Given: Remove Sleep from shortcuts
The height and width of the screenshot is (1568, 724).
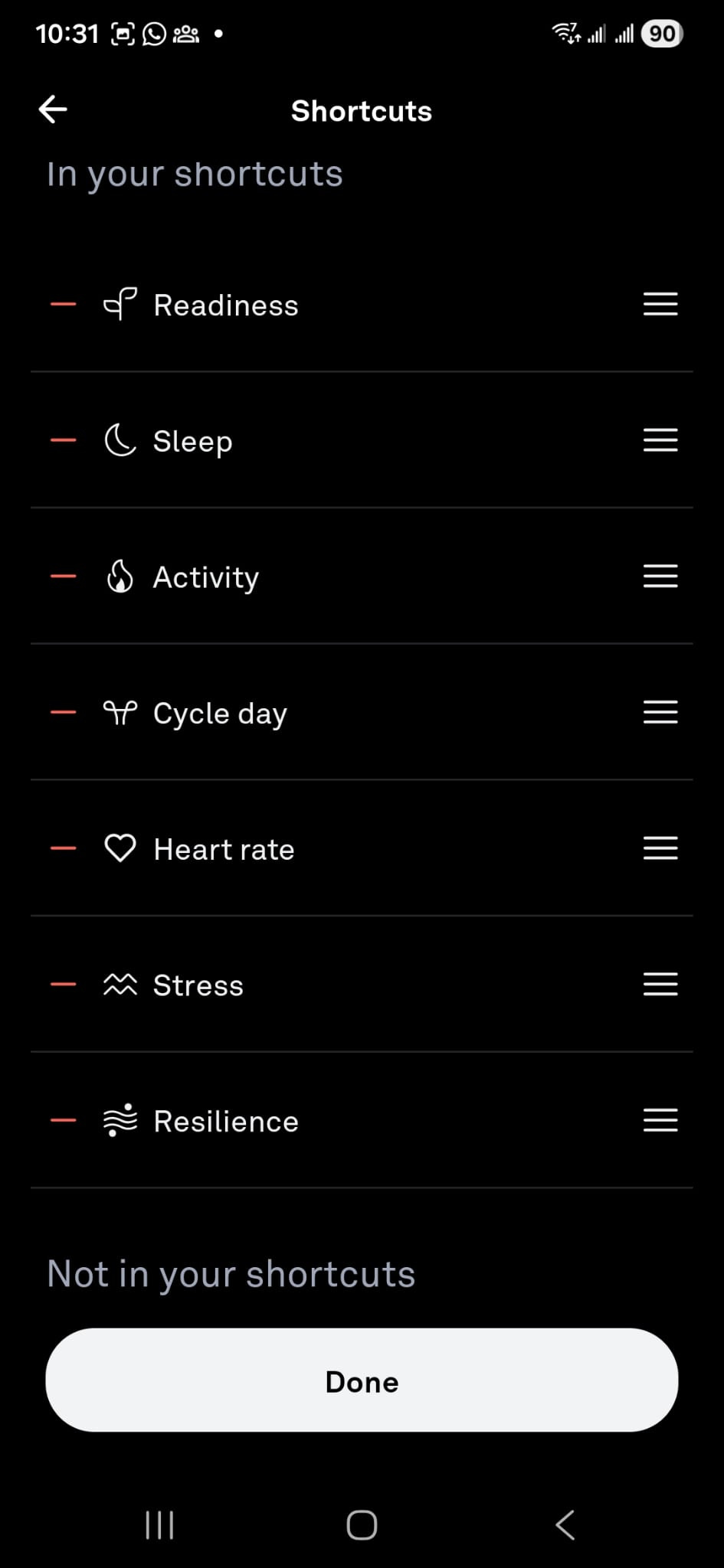Looking at the screenshot, I should tap(64, 440).
